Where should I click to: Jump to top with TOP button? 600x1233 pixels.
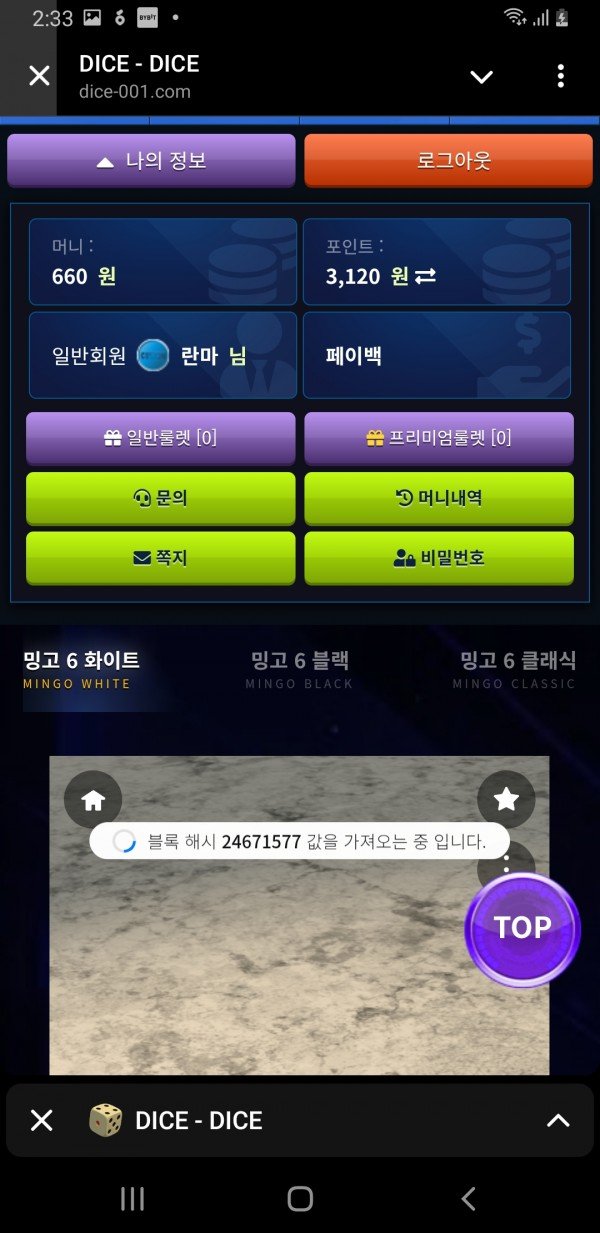point(522,928)
